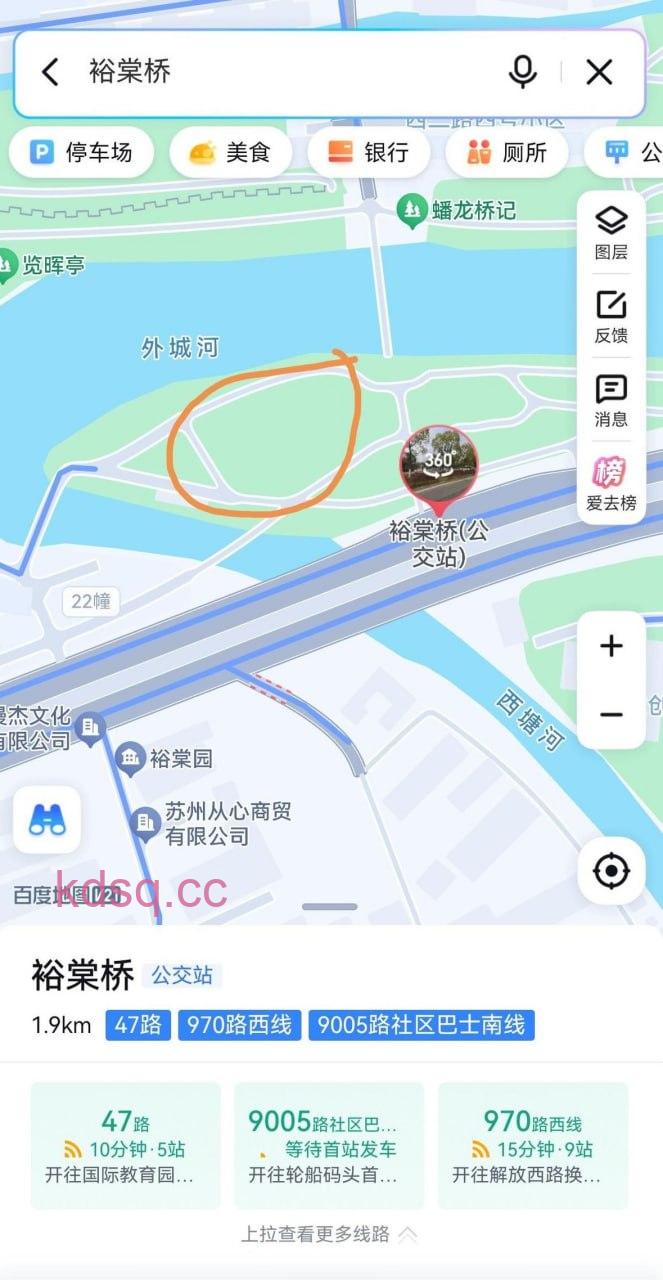
Task: Clear the 裕棠桥 search query
Action: click(x=599, y=71)
